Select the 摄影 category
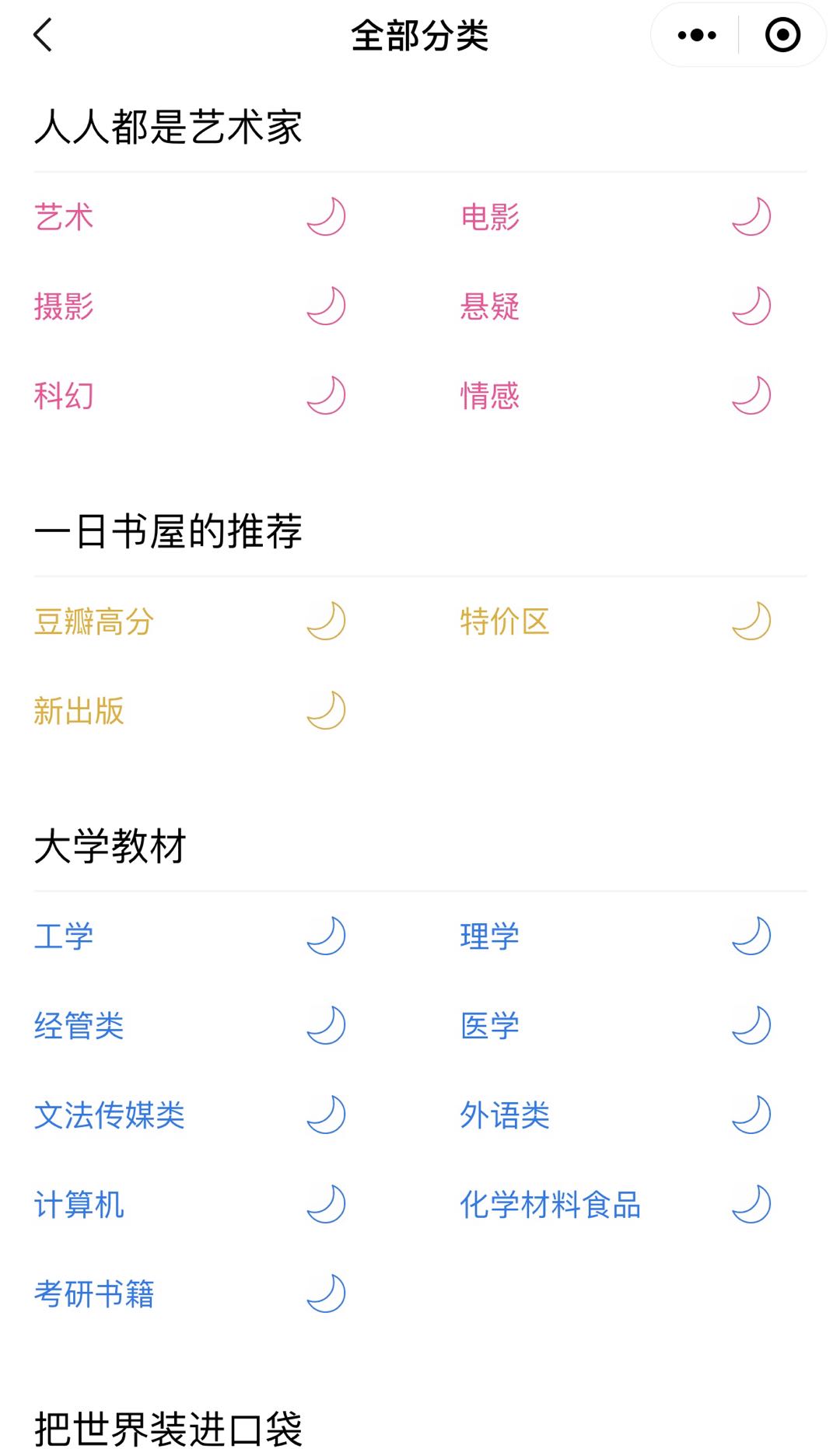Screen dimensions: 840x1449 pyautogui.click(x=64, y=306)
